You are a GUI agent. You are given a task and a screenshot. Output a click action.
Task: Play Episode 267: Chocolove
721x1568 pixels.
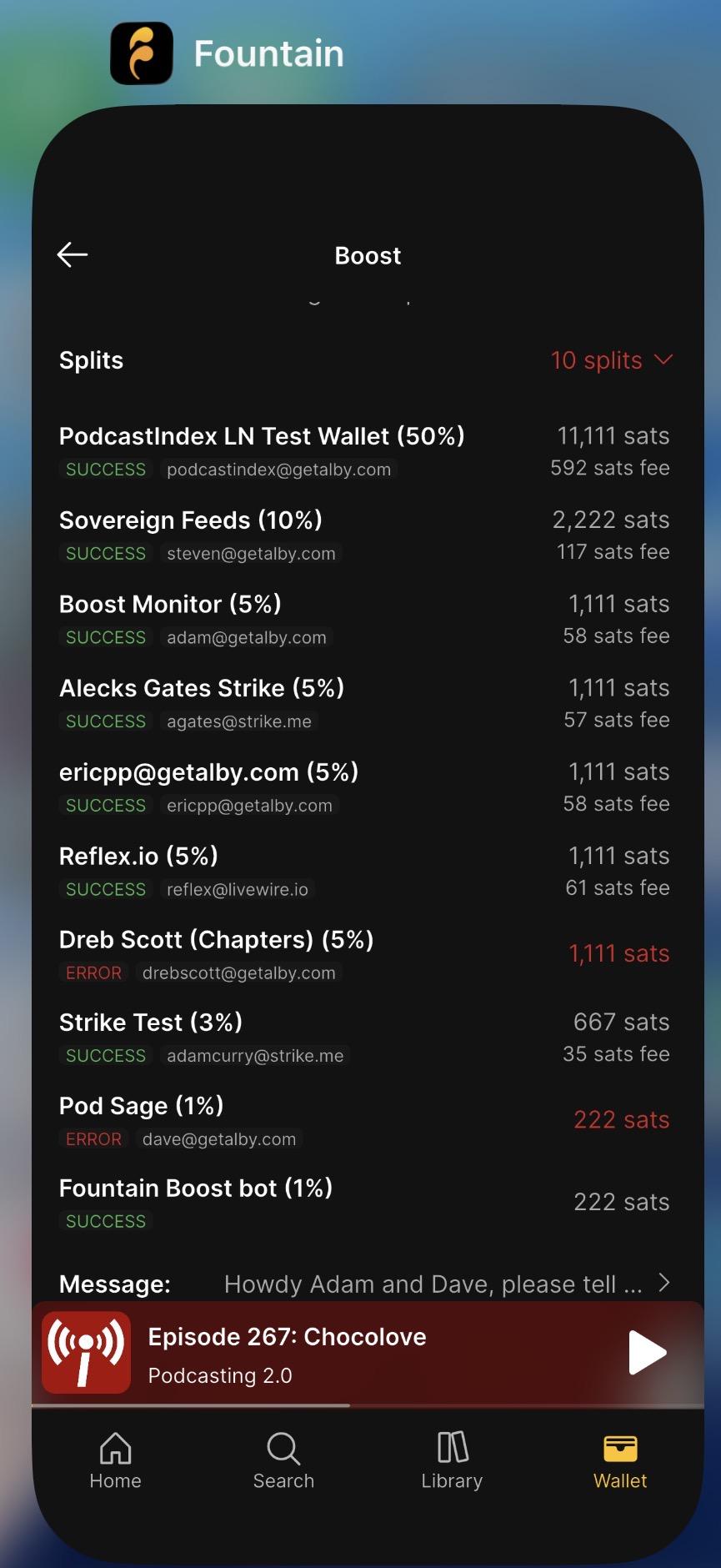click(648, 1353)
